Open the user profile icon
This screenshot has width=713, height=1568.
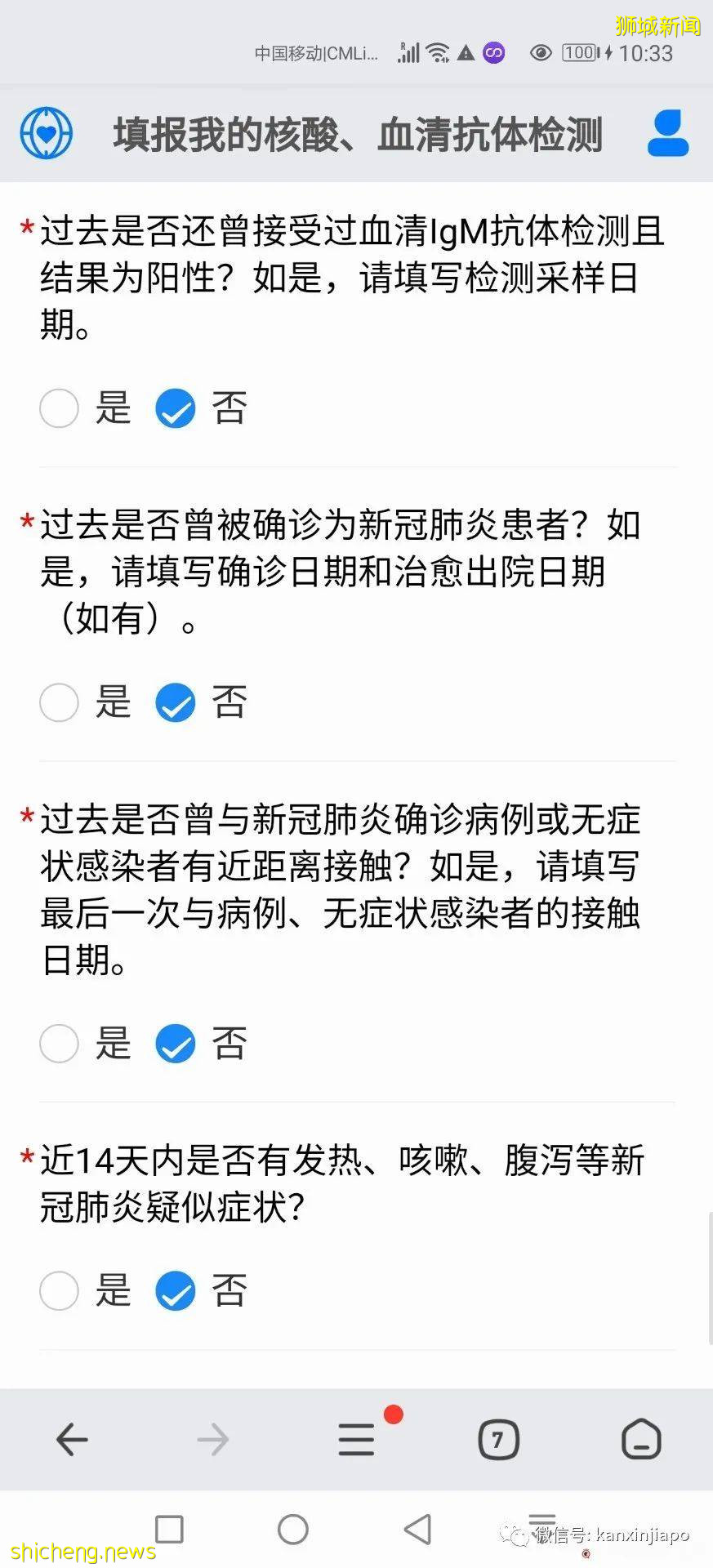click(x=668, y=133)
